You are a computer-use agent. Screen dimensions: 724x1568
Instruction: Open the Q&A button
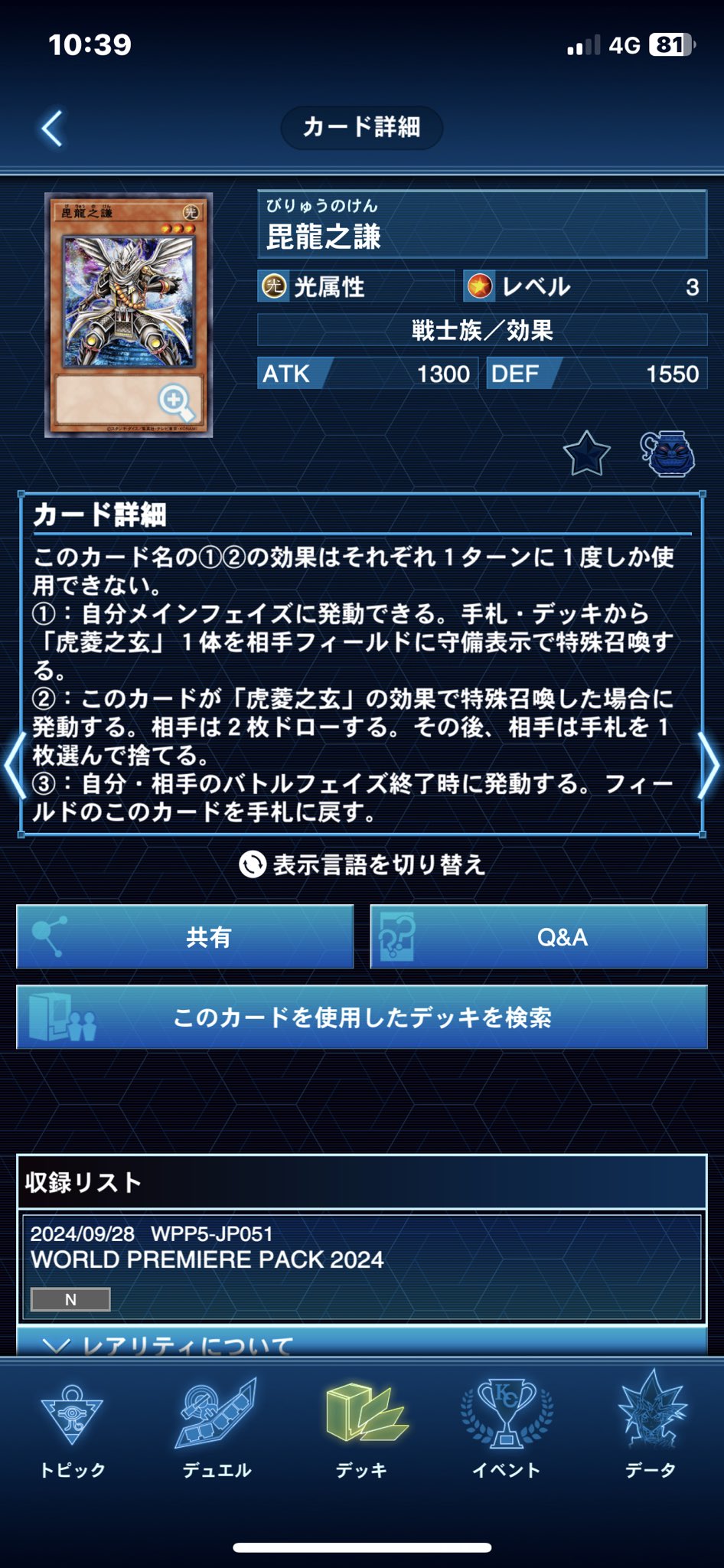(539, 937)
